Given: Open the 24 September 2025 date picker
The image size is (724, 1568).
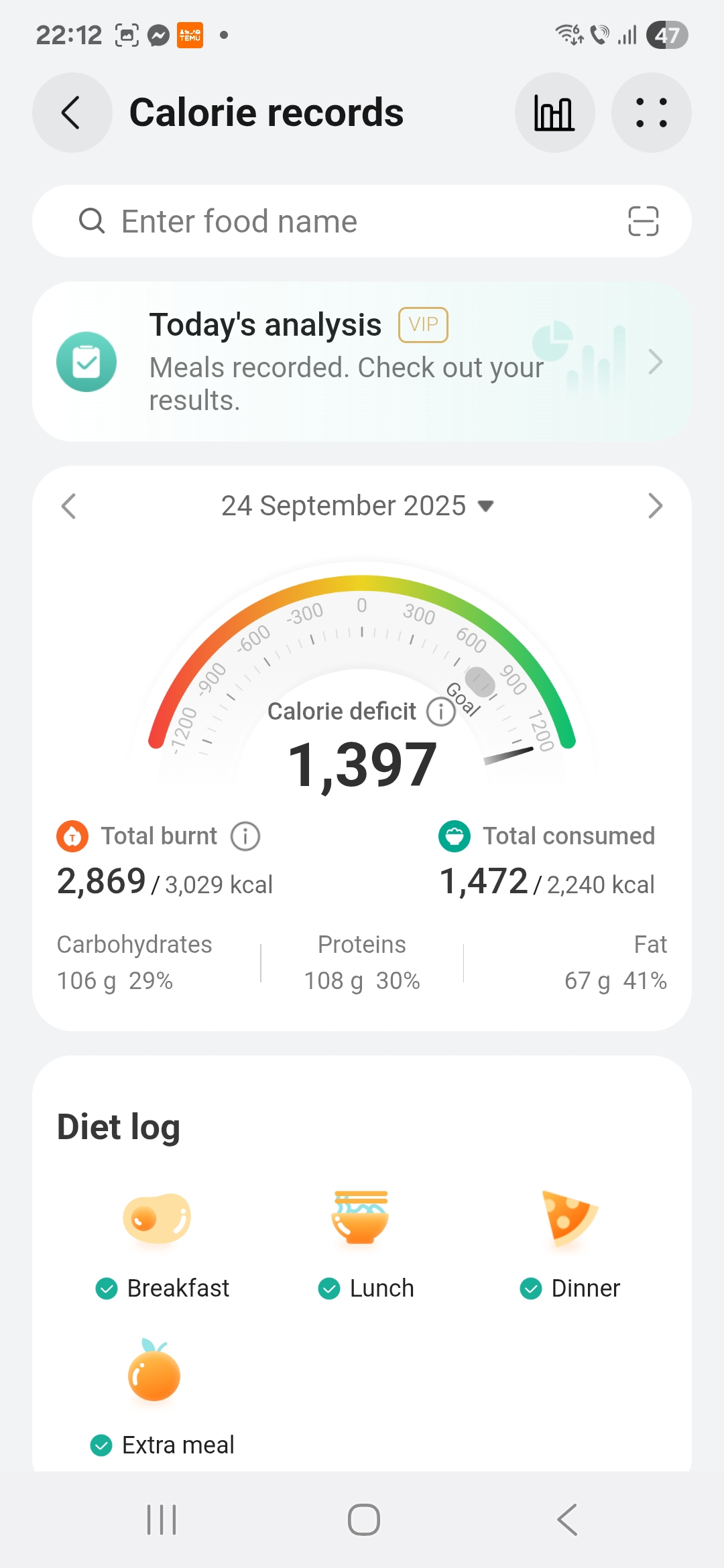Looking at the screenshot, I should click(x=357, y=506).
